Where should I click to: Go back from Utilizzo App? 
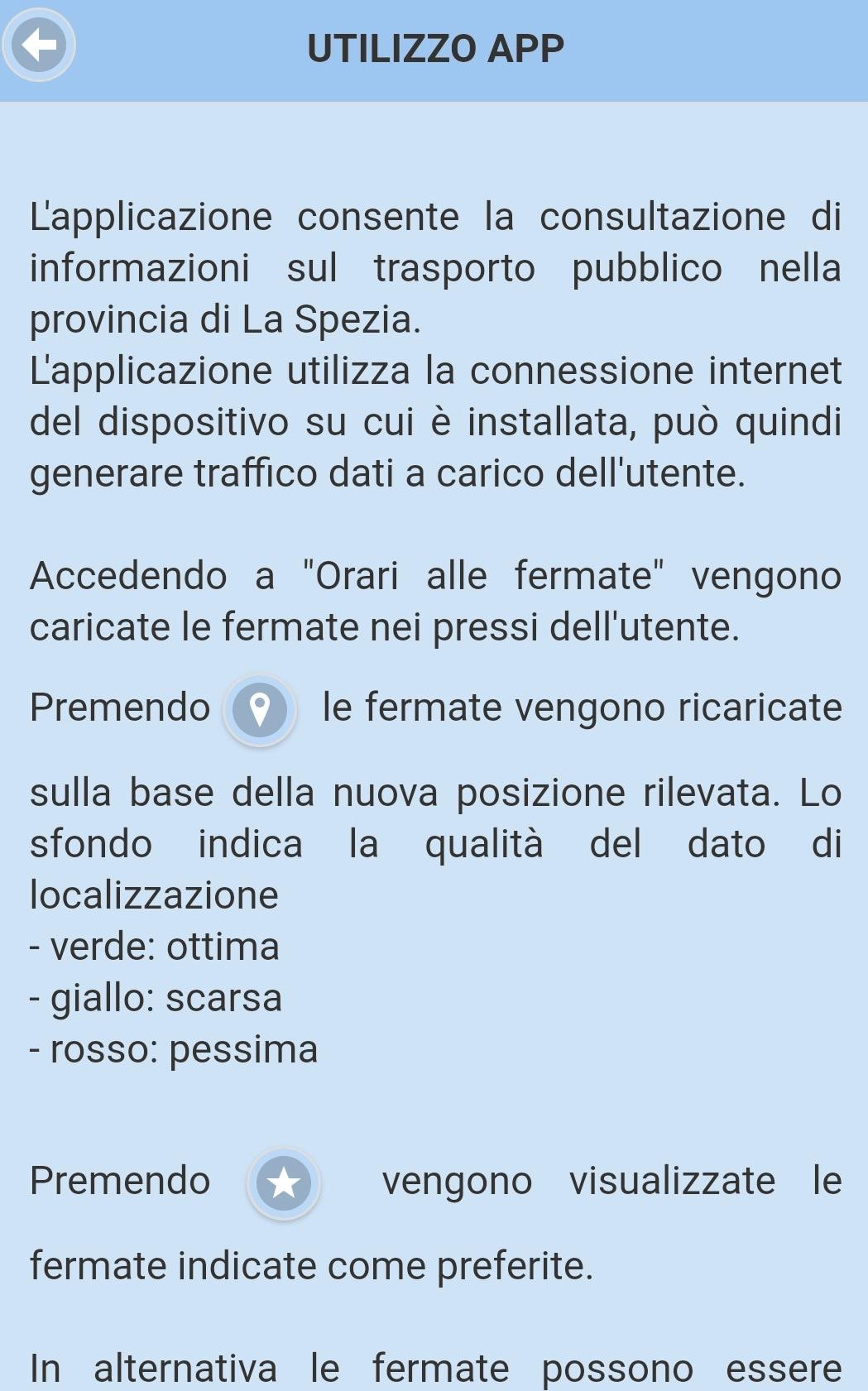pyautogui.click(x=39, y=46)
